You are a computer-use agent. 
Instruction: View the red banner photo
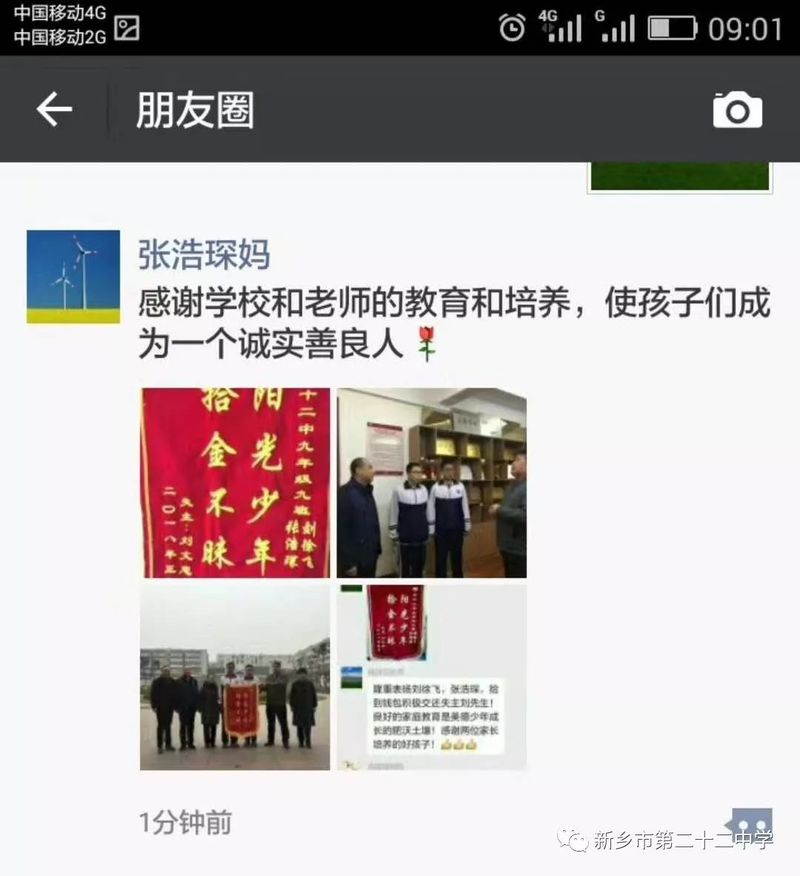(x=235, y=482)
